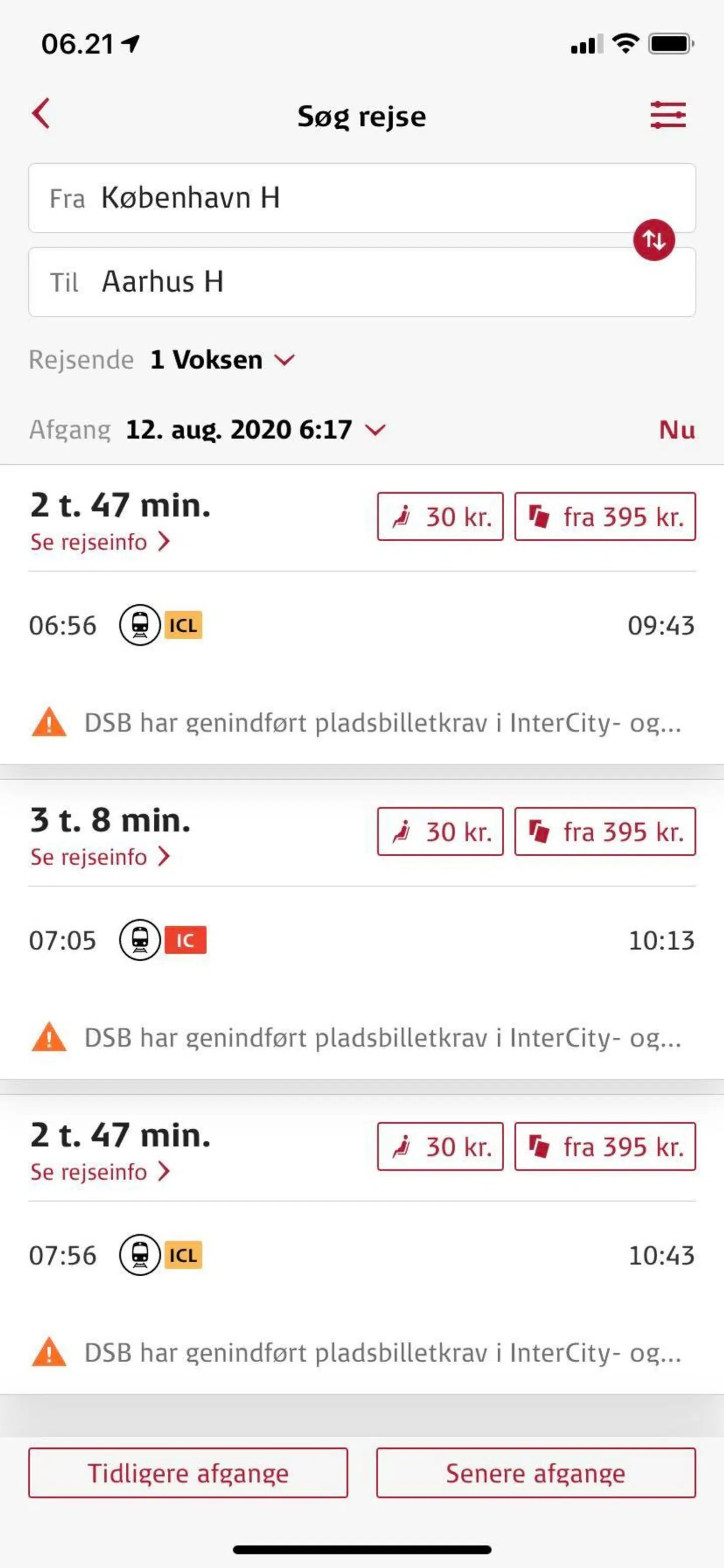Set departure time to Nu
Image resolution: width=724 pixels, height=1568 pixels.
(676, 430)
